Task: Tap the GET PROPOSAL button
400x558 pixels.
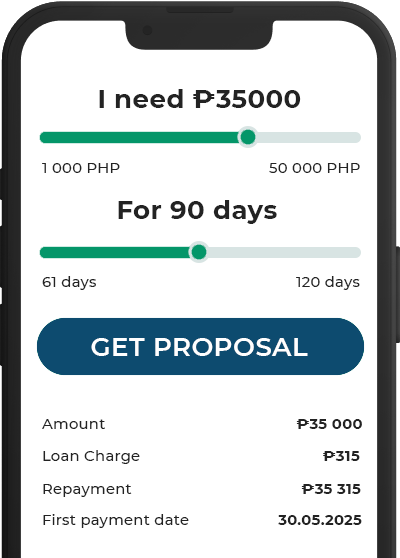Action: [200, 347]
